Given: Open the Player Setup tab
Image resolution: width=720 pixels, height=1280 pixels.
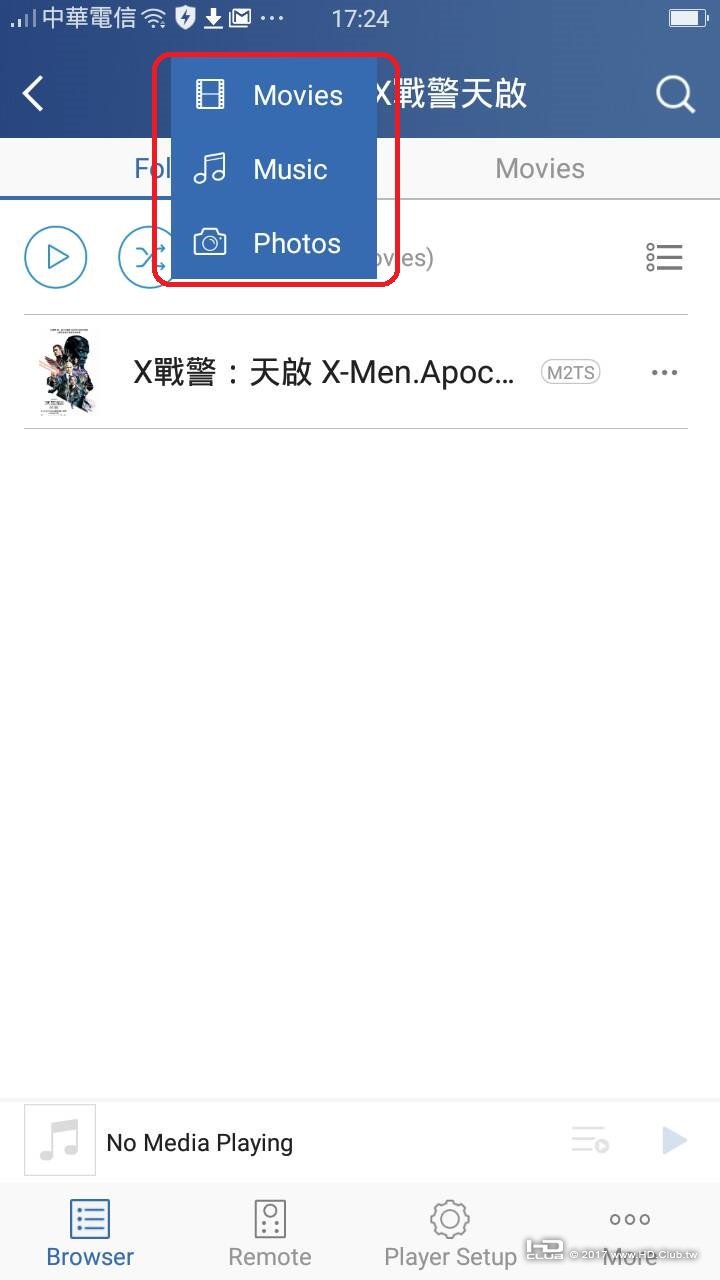Looking at the screenshot, I should pyautogui.click(x=450, y=1233).
